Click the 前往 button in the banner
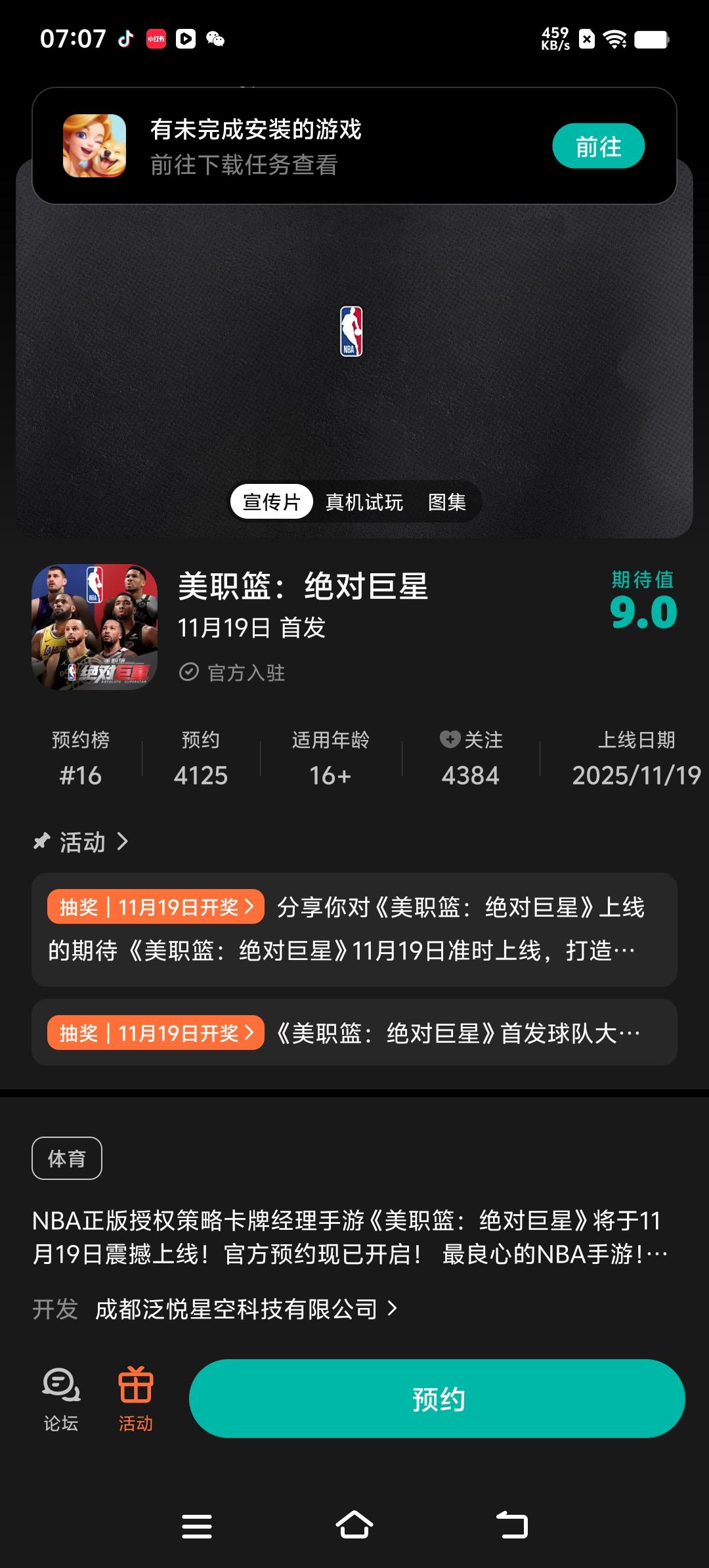Image resolution: width=709 pixels, height=1568 pixels. [599, 146]
